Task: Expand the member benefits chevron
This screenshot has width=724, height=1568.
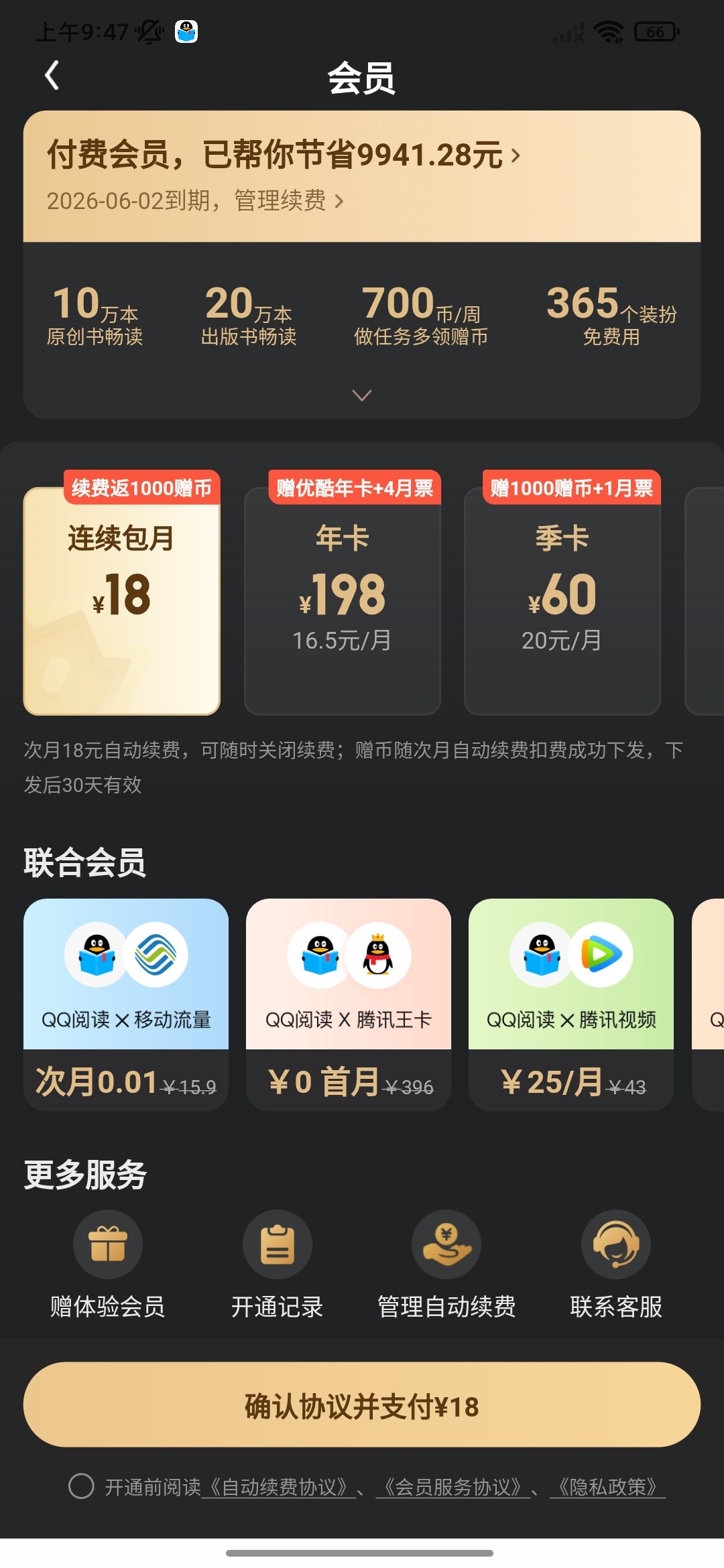Action: coord(362,395)
